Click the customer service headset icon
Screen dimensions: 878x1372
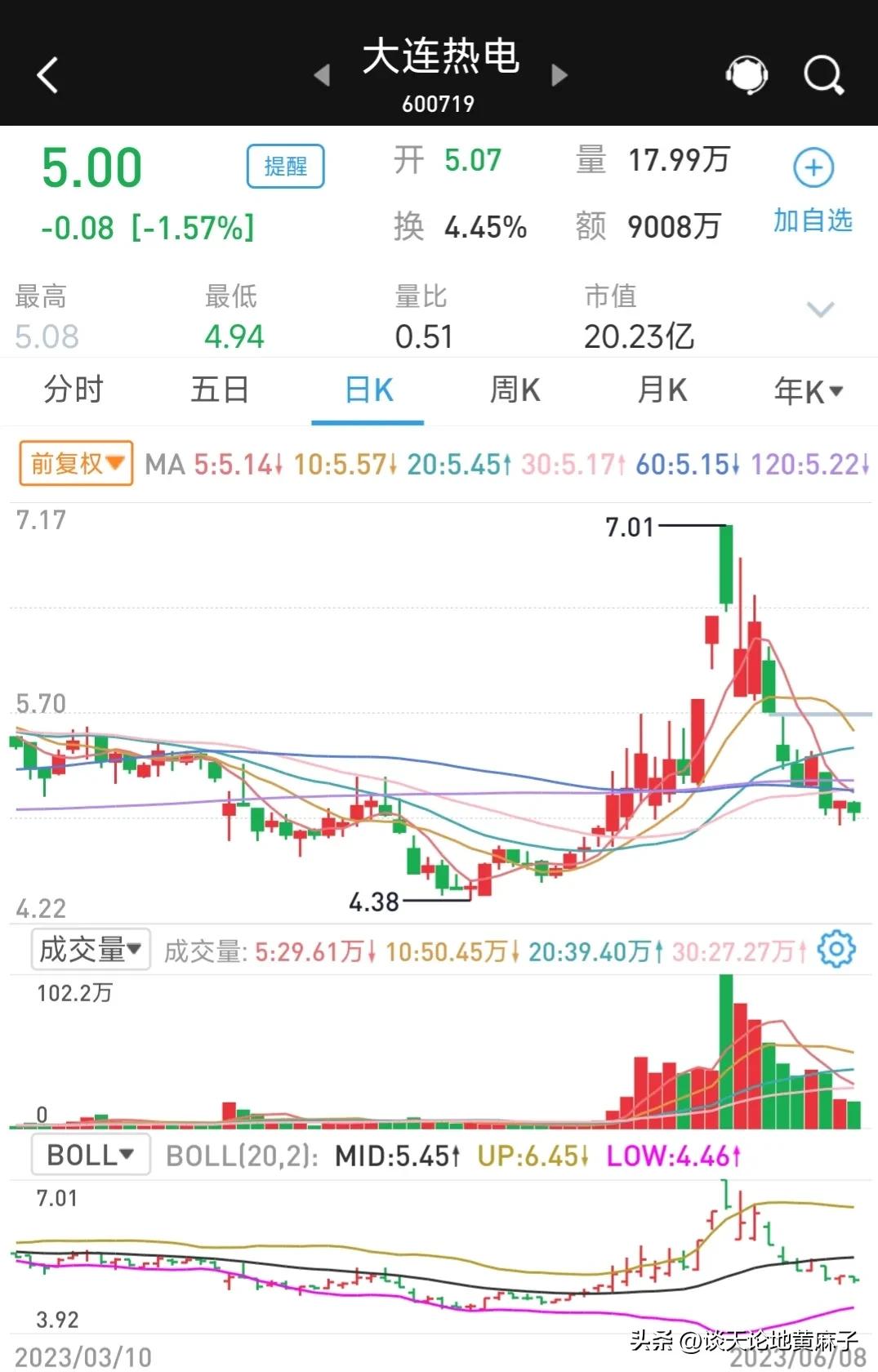746,74
